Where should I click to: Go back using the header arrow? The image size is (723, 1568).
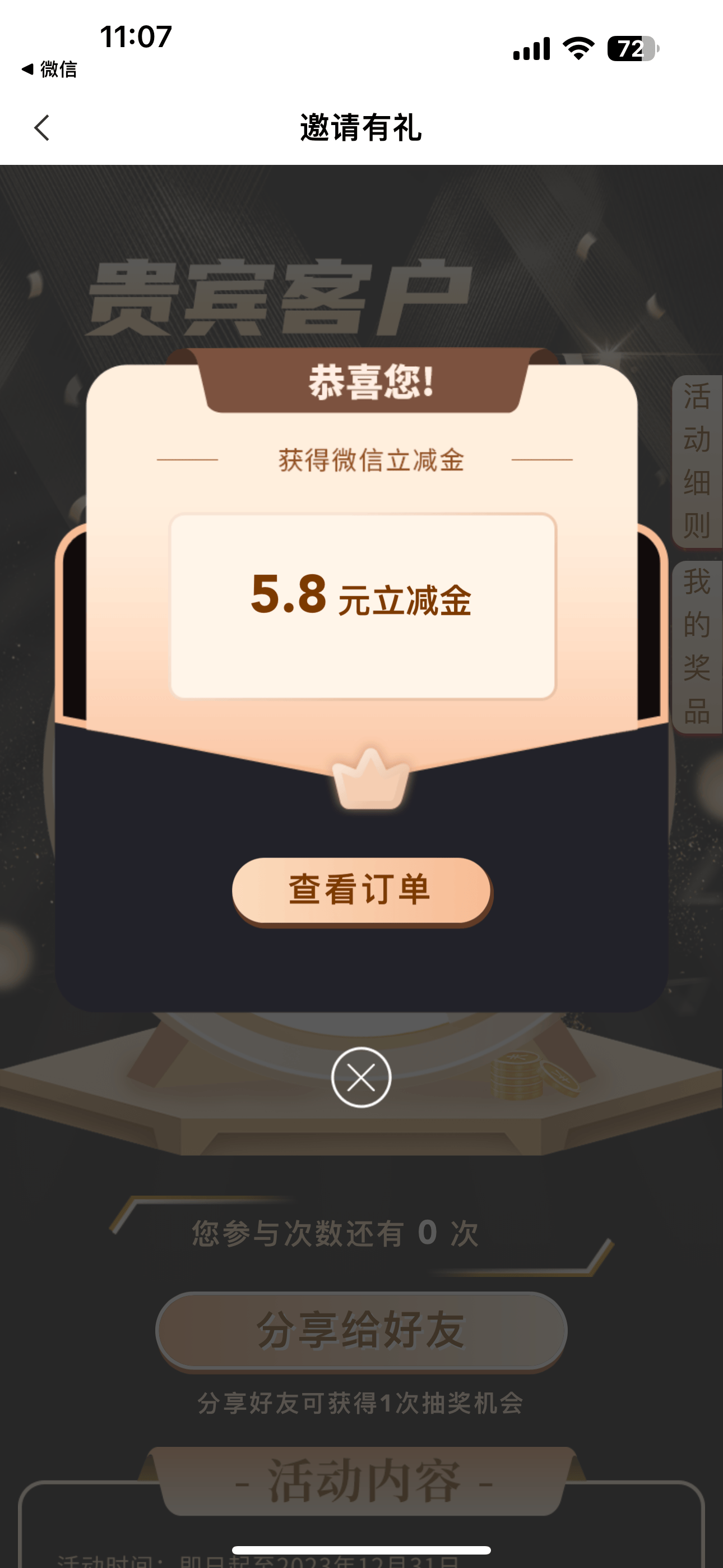41,128
